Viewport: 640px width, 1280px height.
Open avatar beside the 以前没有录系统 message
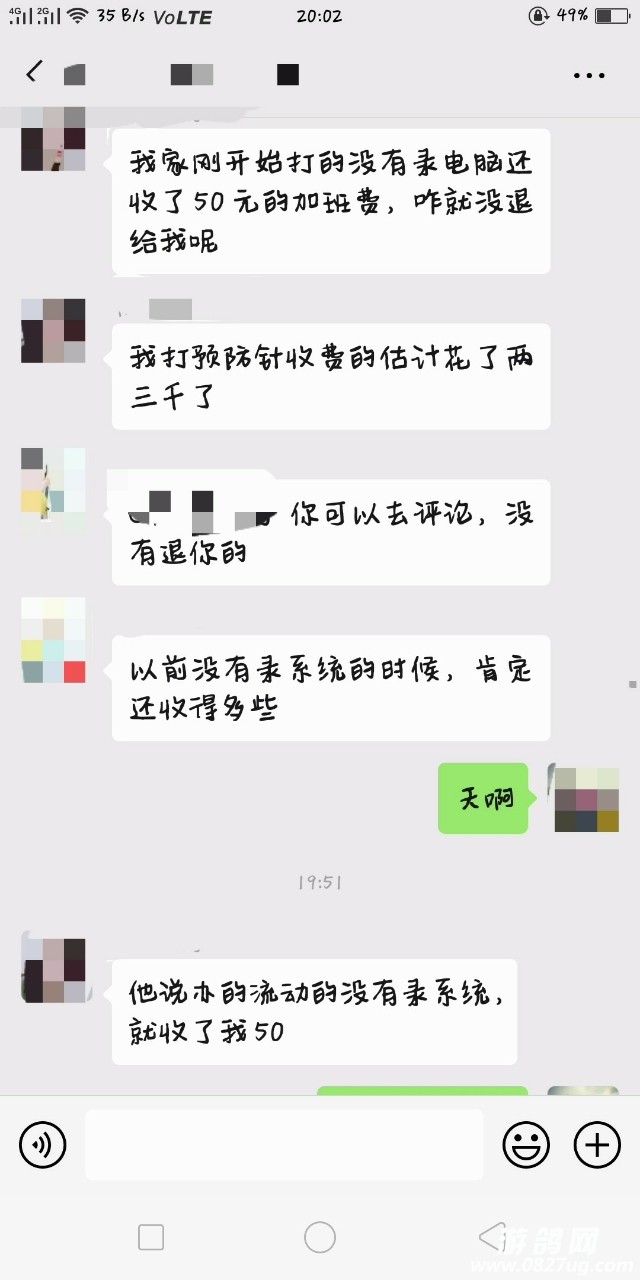tap(53, 640)
